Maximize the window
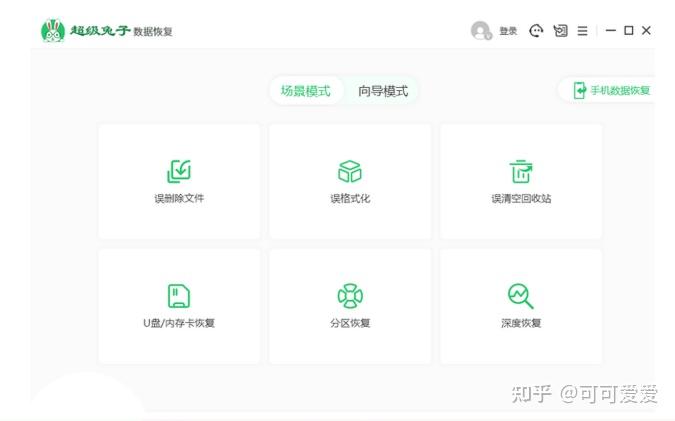This screenshot has width=675, height=421. point(628,31)
